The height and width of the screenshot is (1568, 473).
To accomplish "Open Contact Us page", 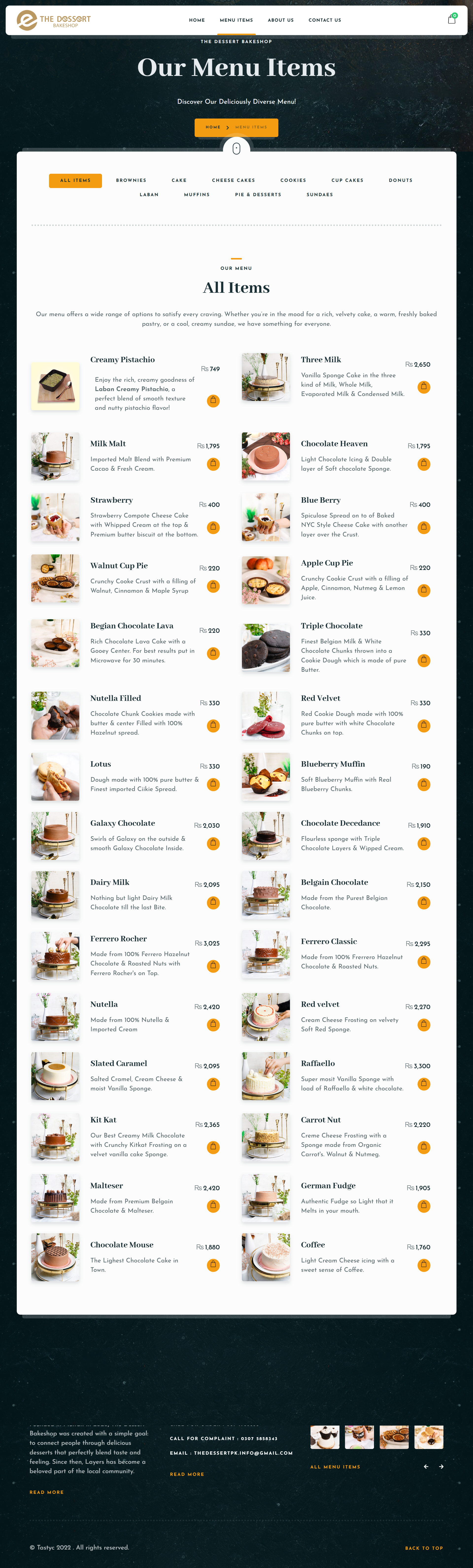I will coord(324,20).
